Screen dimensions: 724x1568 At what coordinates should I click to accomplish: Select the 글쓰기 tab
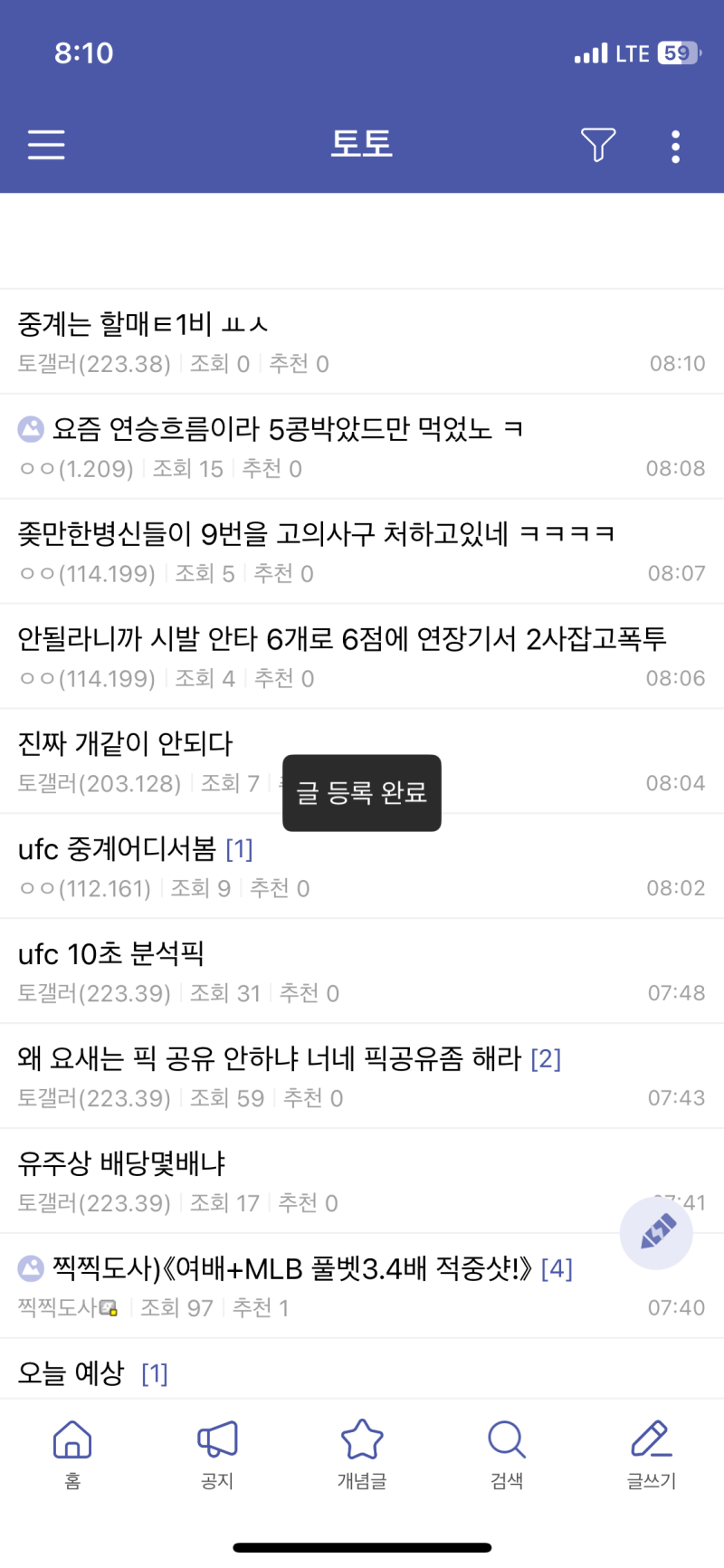click(x=652, y=1454)
